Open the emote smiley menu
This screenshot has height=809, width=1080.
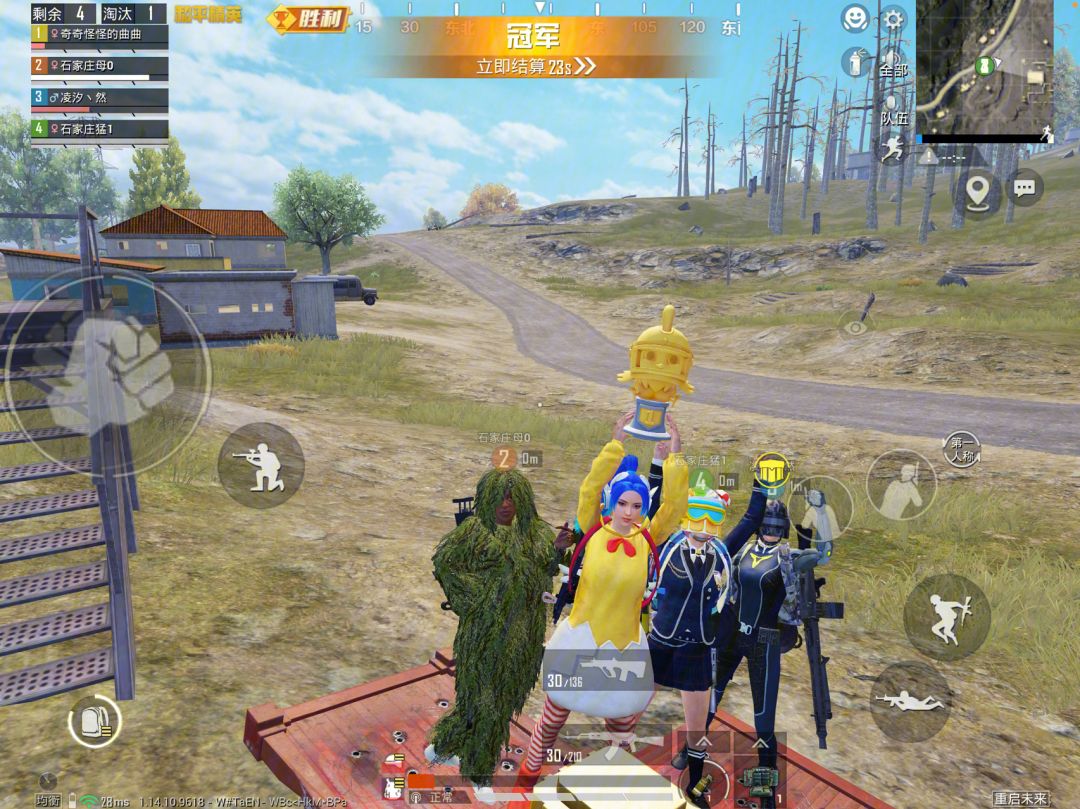coord(854,17)
